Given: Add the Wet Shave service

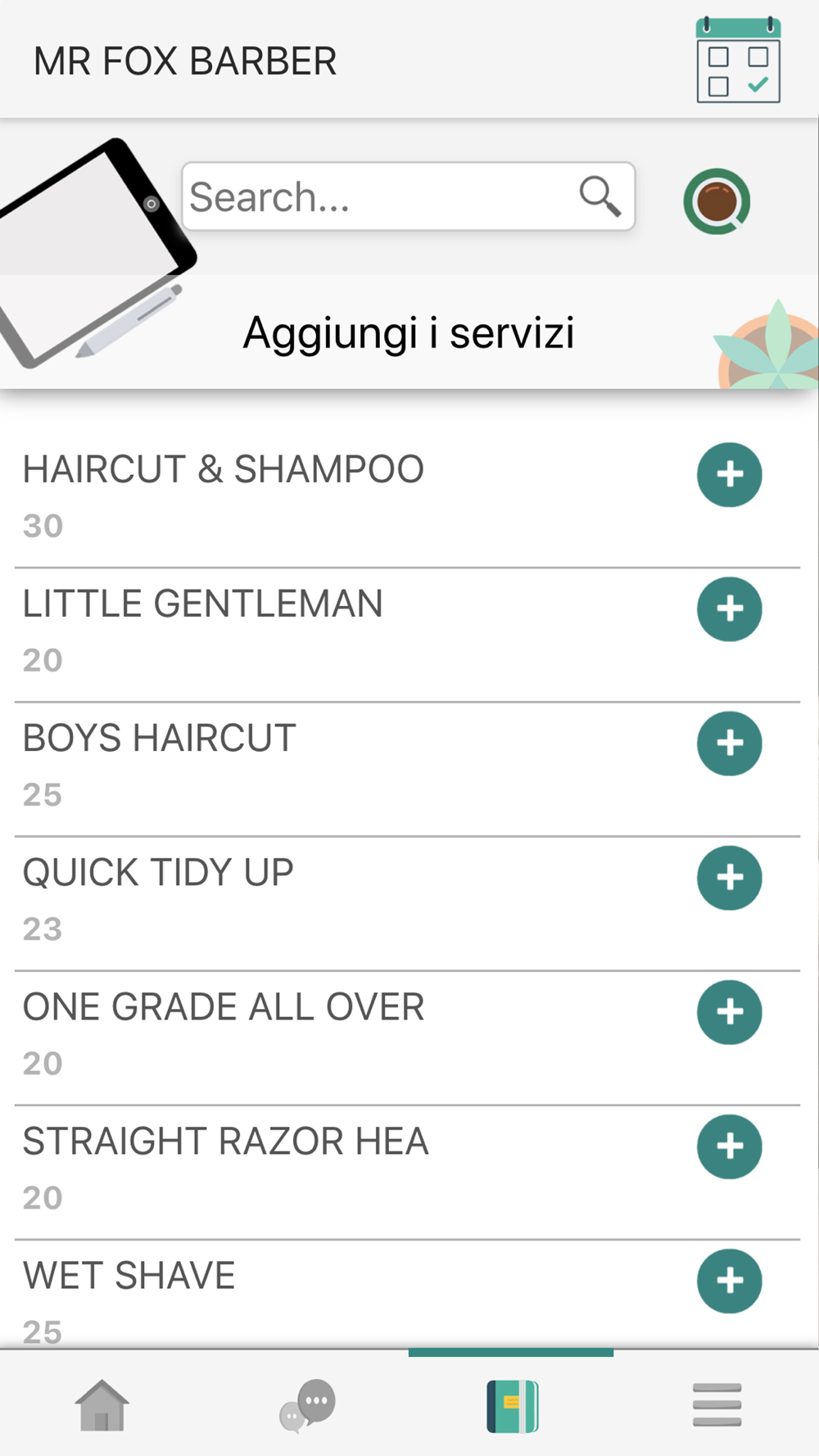Looking at the screenshot, I should click(730, 1281).
